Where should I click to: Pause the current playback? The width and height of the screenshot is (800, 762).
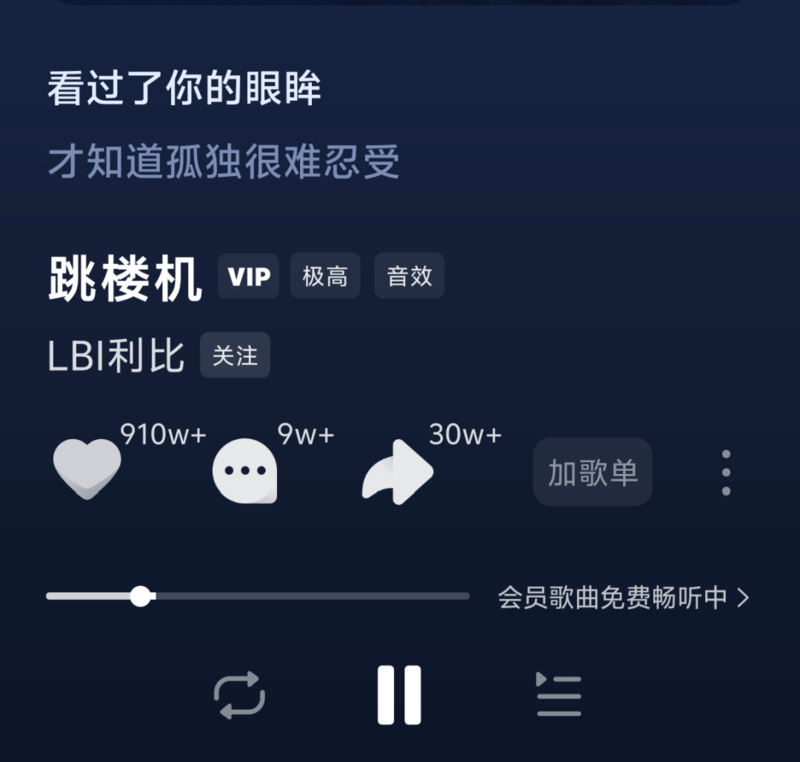click(x=399, y=694)
